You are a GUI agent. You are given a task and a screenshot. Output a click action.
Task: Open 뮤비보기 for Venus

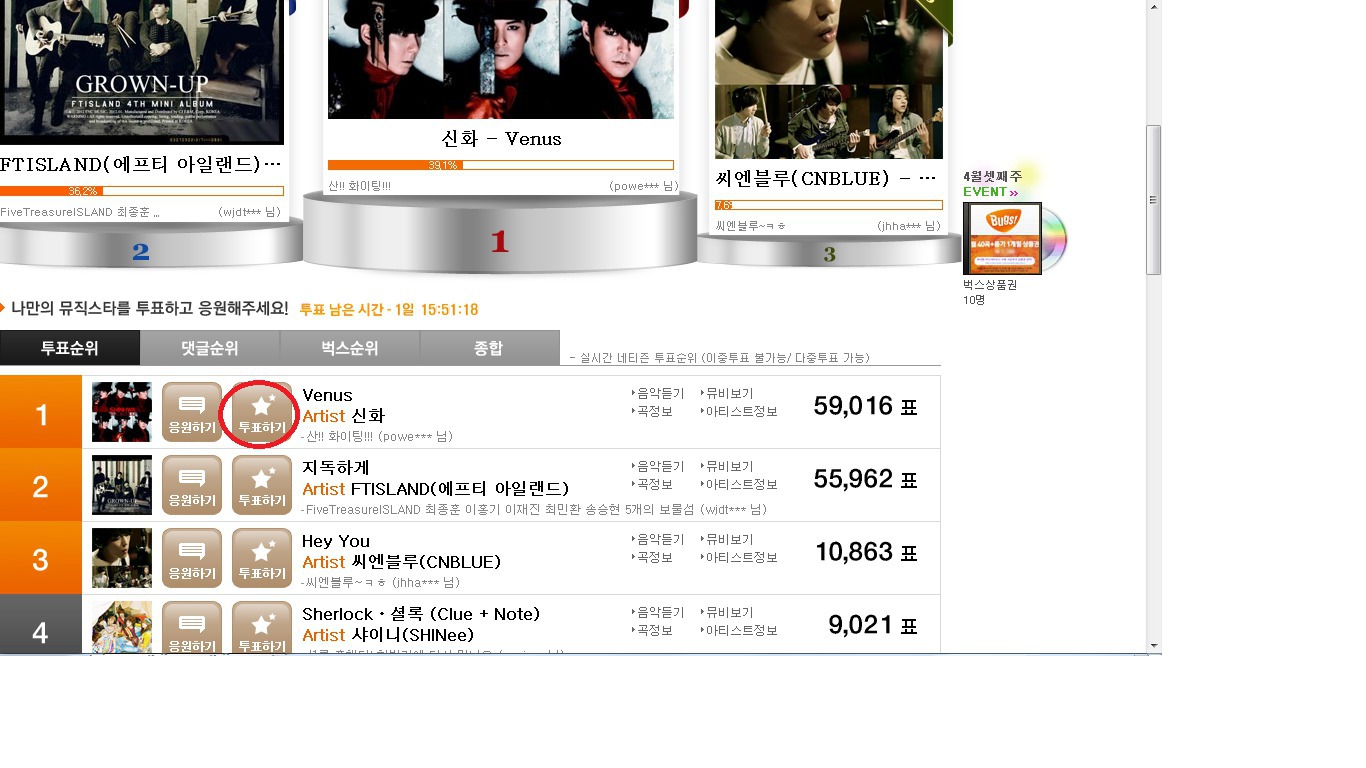pyautogui.click(x=731, y=394)
